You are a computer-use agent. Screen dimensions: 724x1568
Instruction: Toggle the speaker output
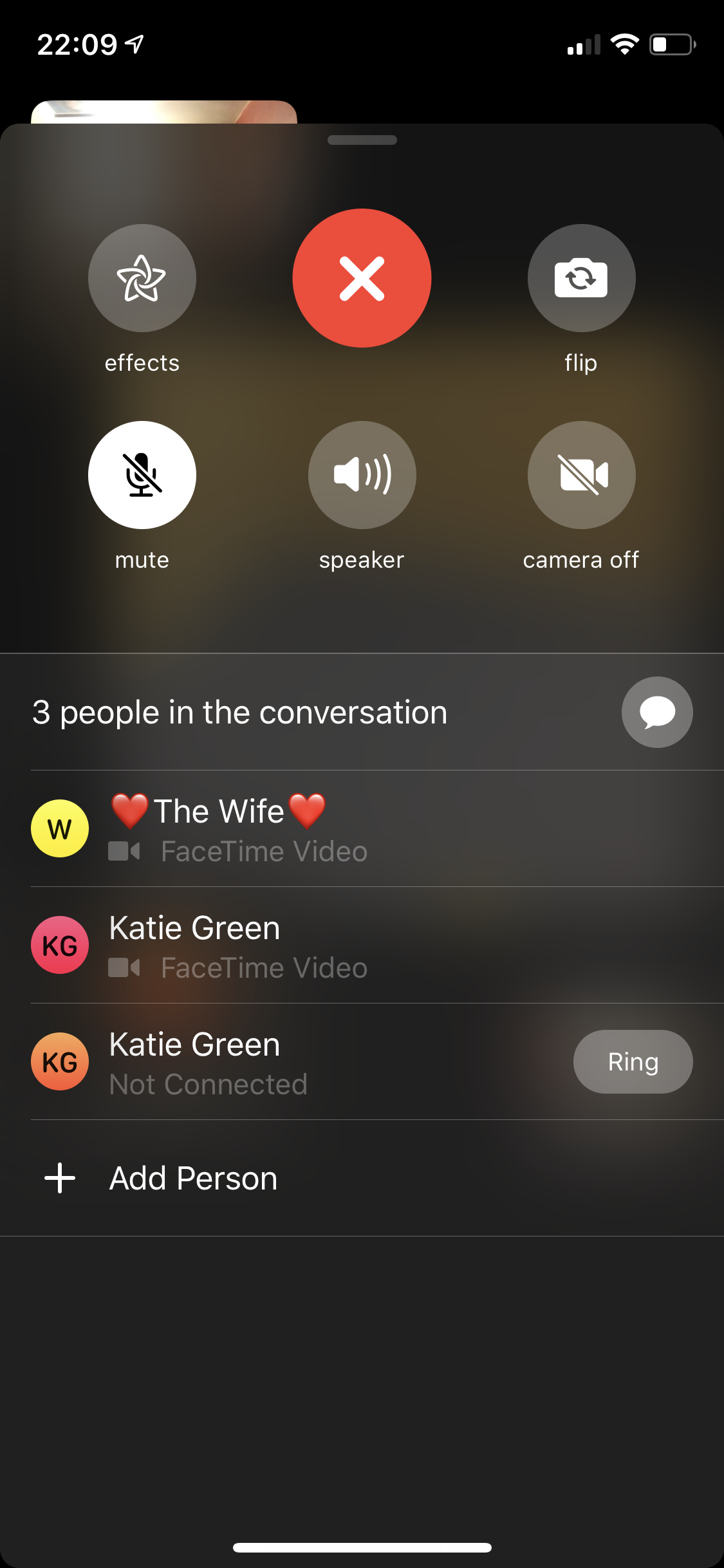tap(362, 475)
